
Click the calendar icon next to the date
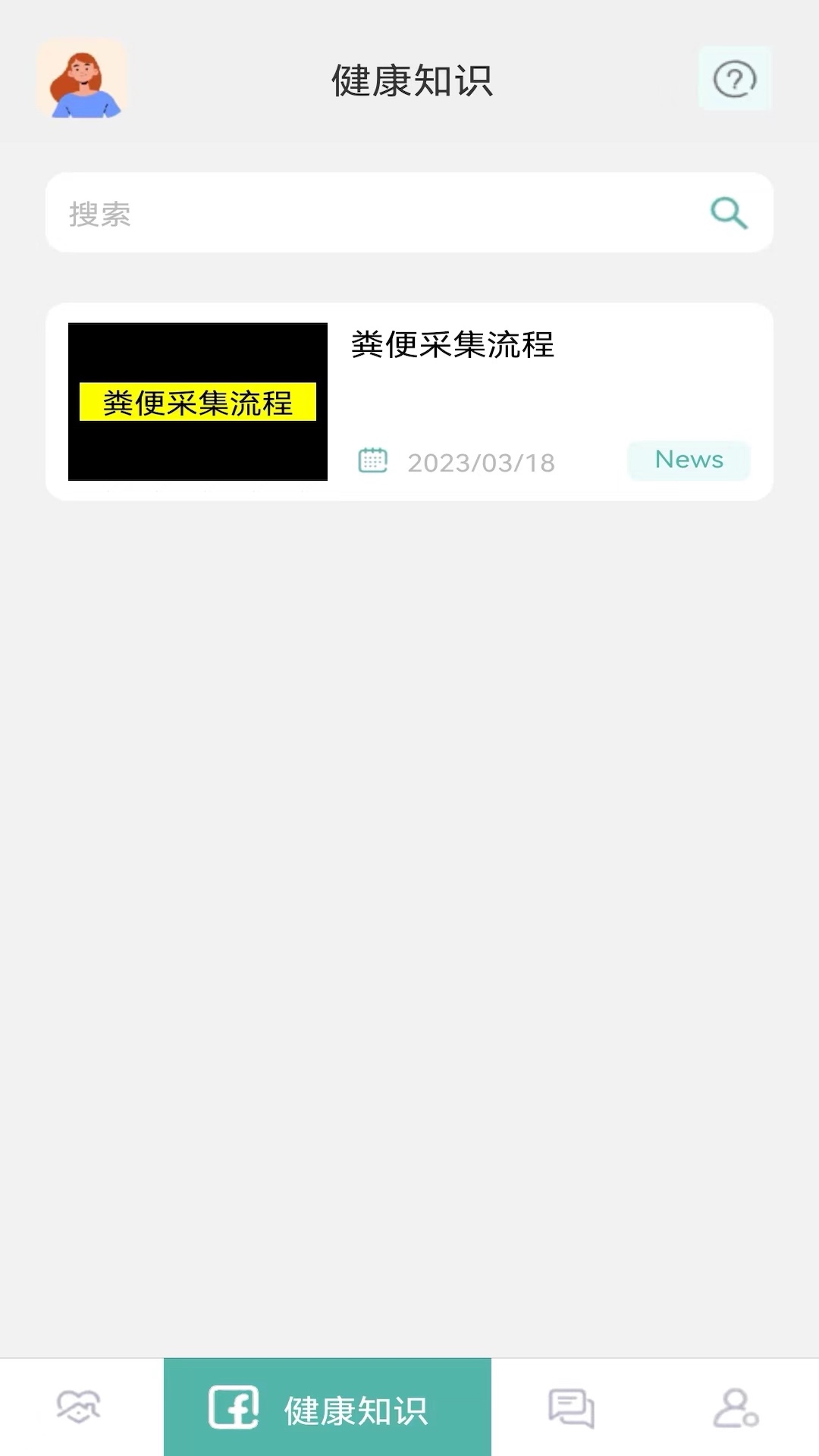[372, 460]
